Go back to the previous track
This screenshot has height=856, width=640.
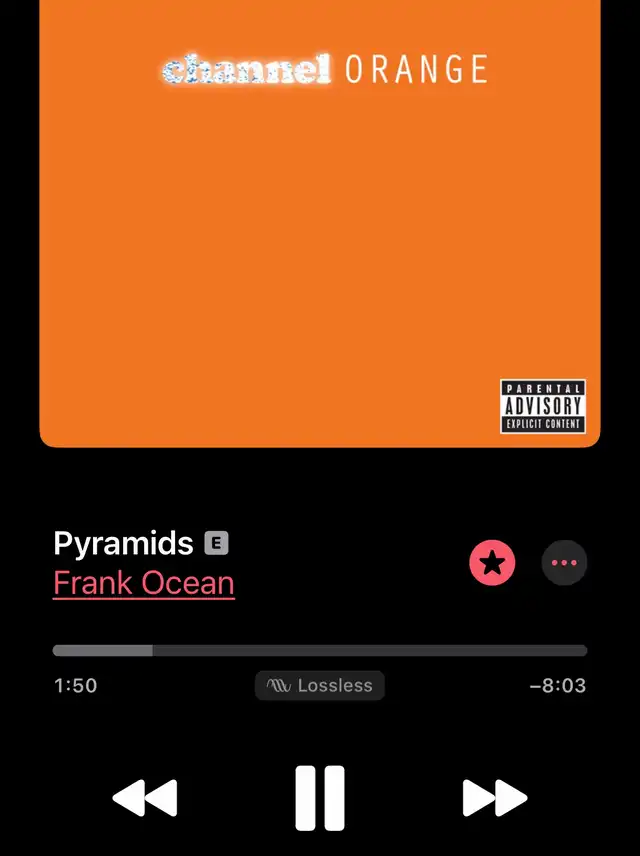pyautogui.click(x=145, y=798)
